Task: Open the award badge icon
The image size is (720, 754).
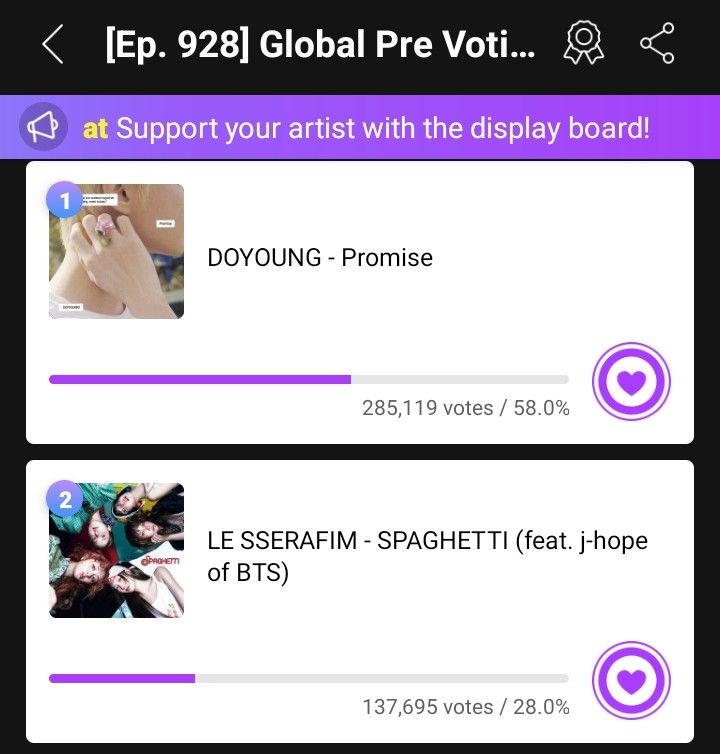Action: (x=583, y=42)
